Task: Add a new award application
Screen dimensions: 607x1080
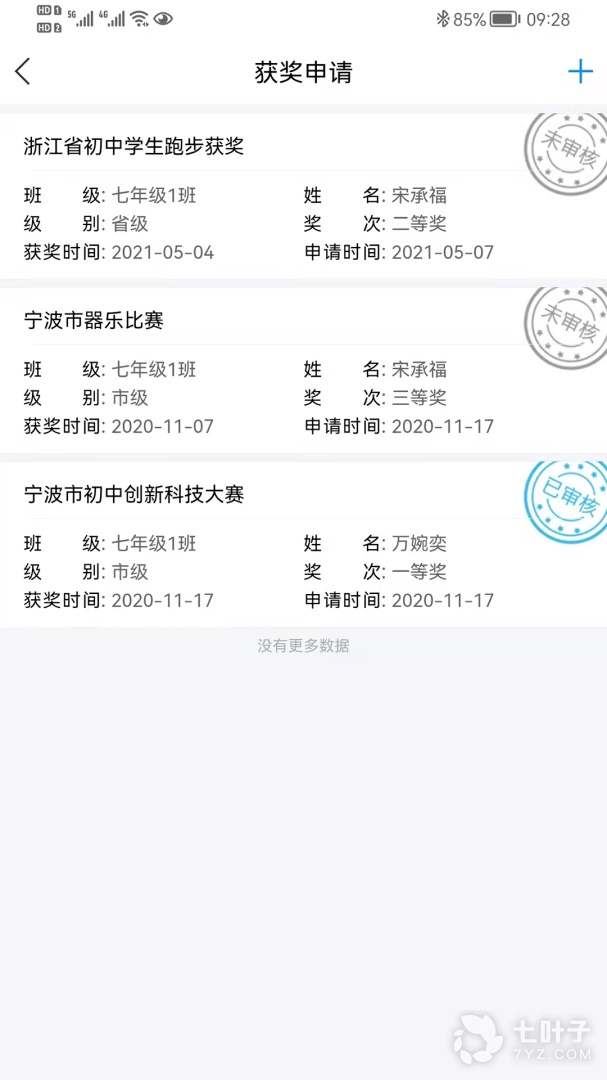Action: pyautogui.click(x=580, y=72)
